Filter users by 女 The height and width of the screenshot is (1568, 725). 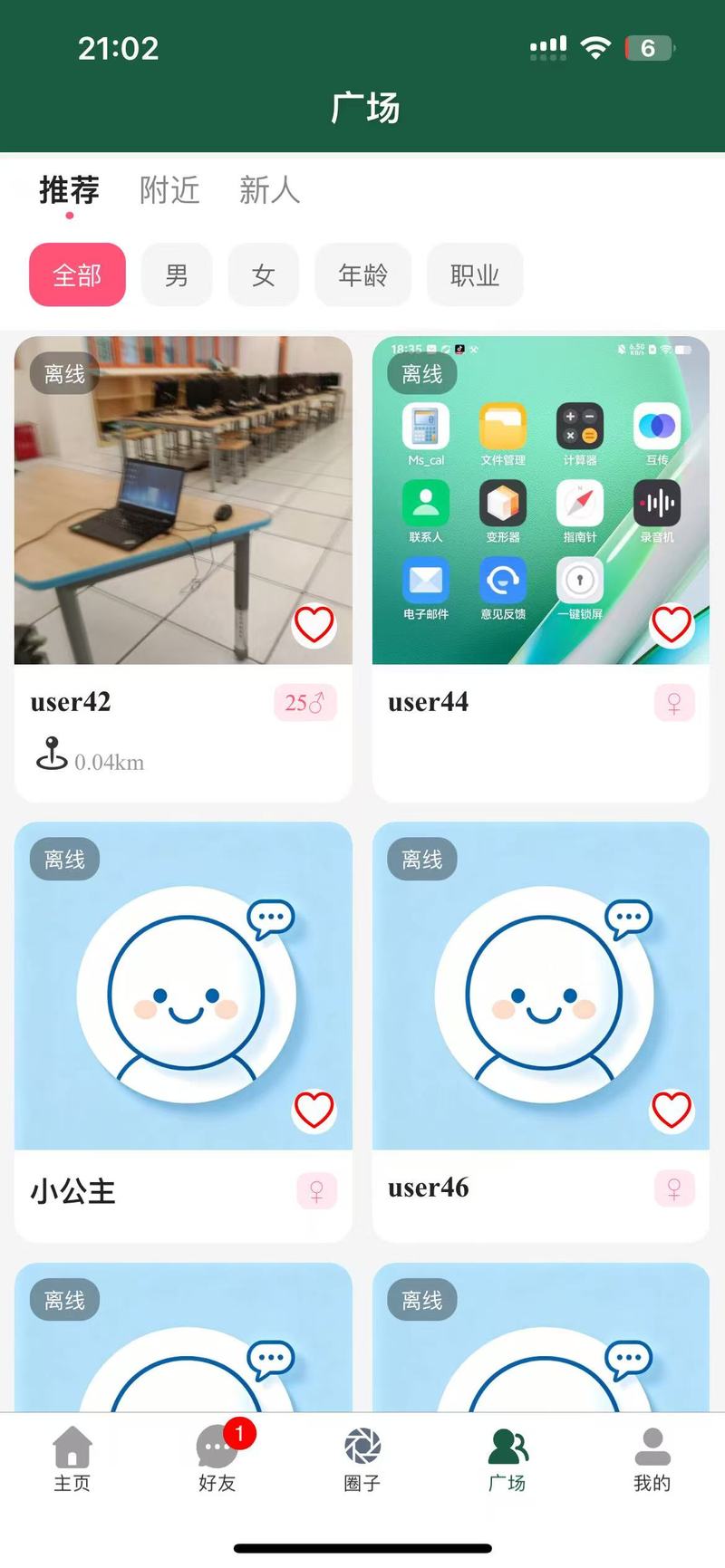[263, 274]
